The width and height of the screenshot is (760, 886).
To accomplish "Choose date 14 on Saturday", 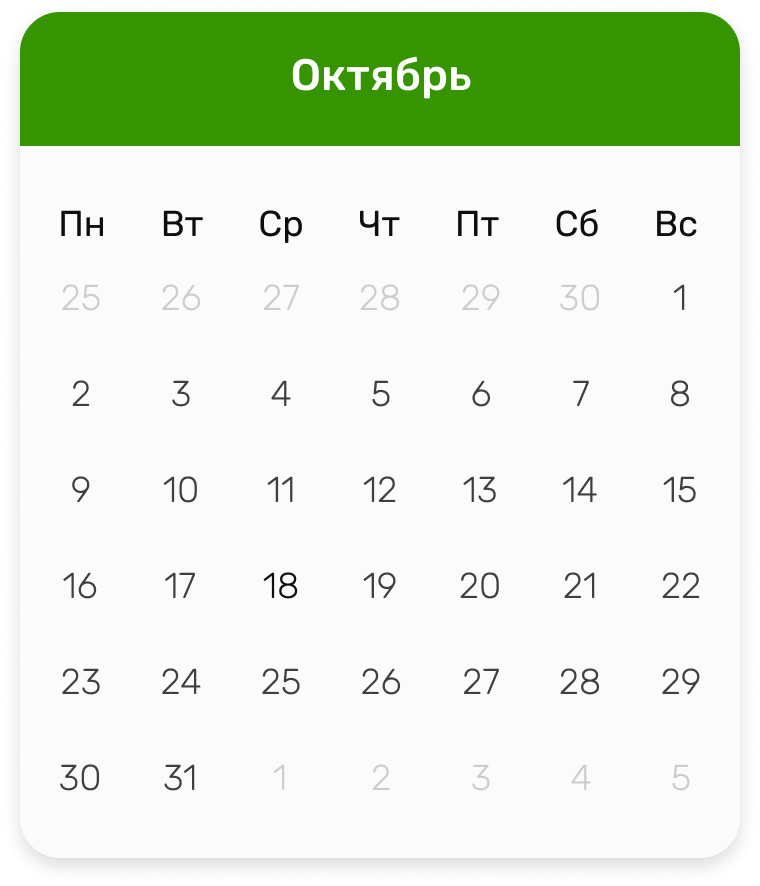I will coord(580,490).
